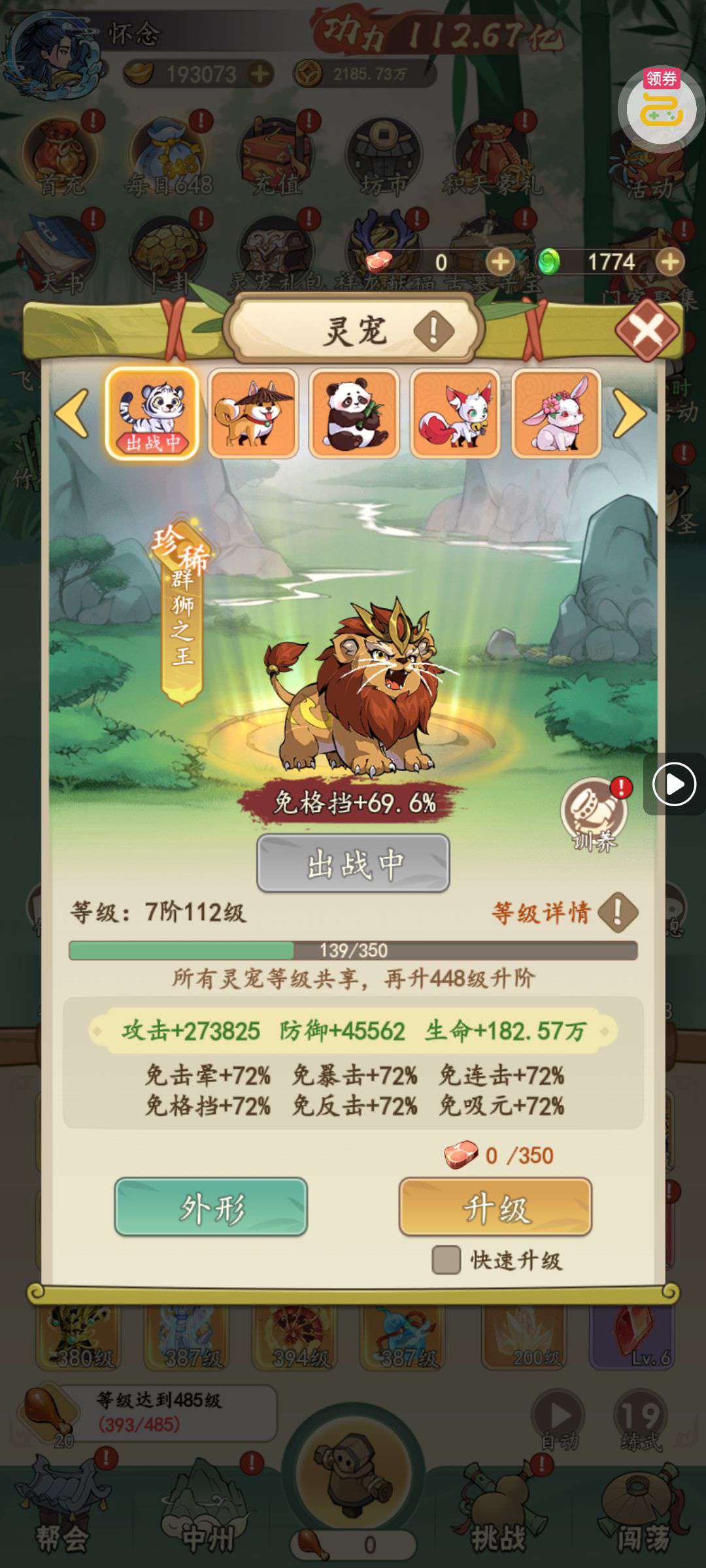Select the flower rabbit pet
Image resolution: width=706 pixels, height=1568 pixels.
point(556,414)
